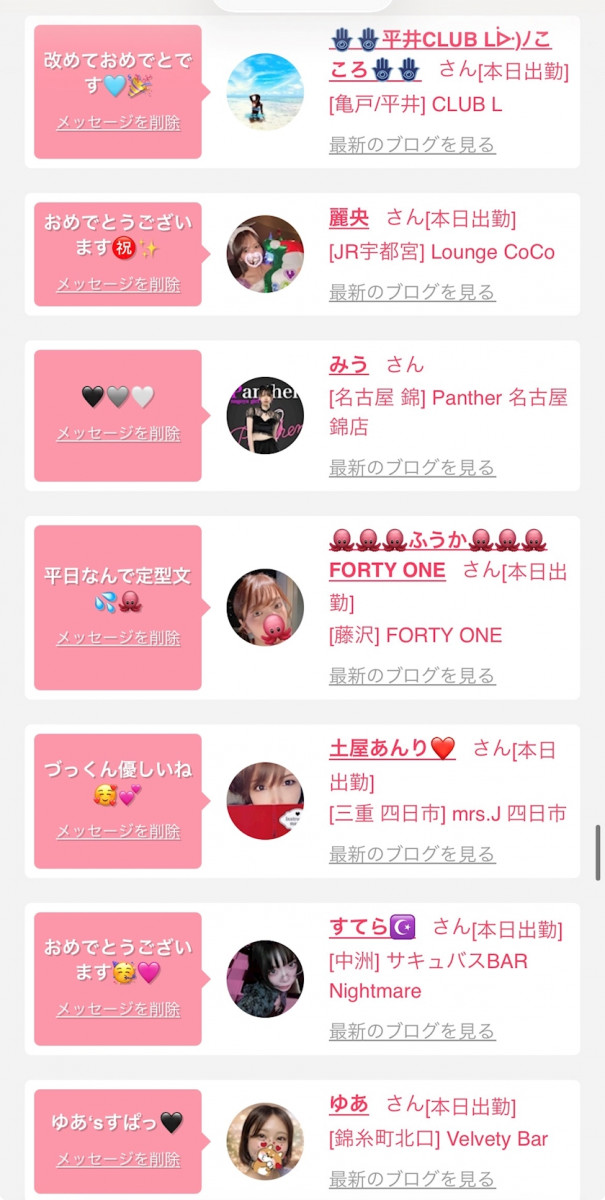
Task: View 土屋あんり's latest blog
Action: (x=412, y=854)
